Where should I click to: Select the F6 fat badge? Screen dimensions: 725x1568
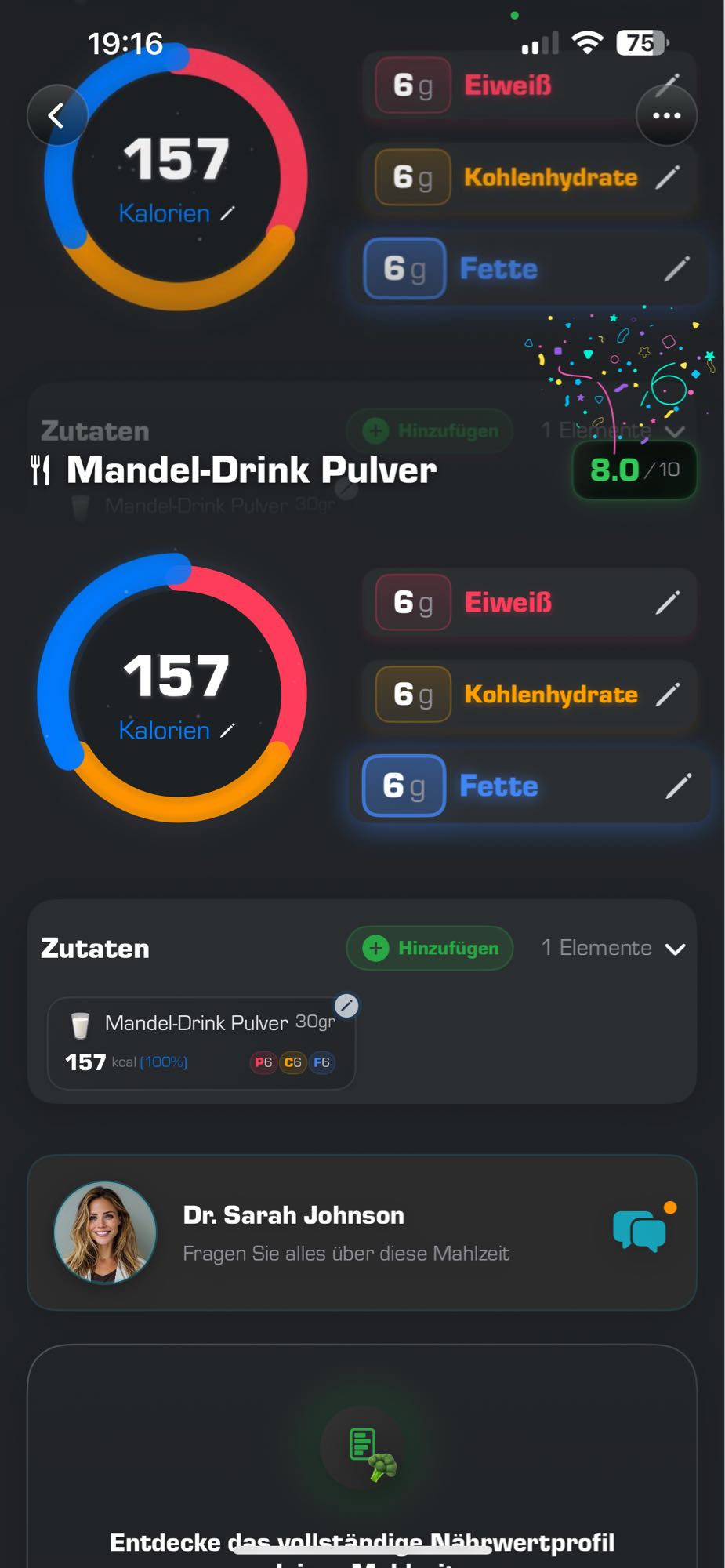(x=321, y=1063)
